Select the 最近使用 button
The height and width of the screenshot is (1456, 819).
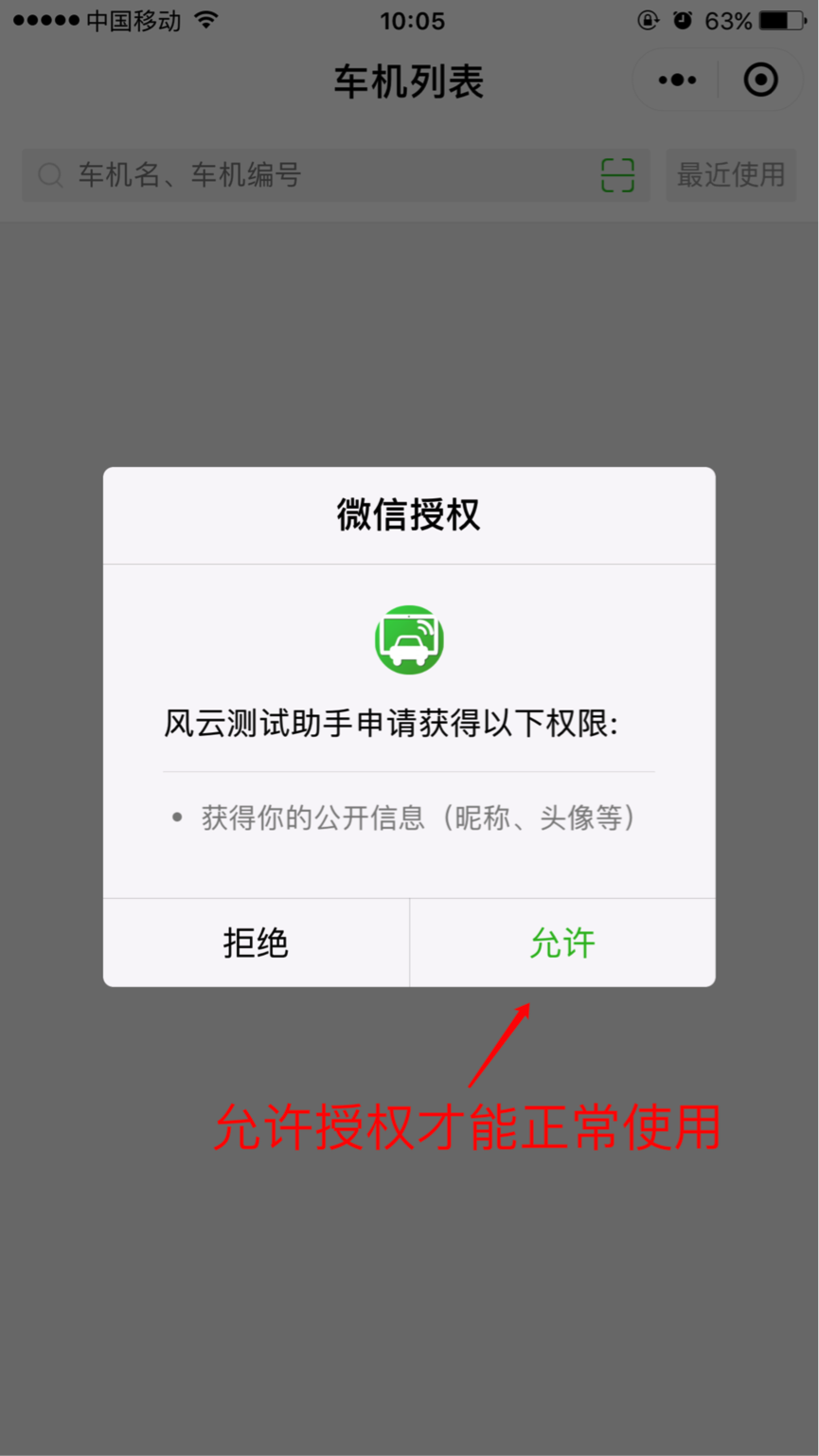pos(731,175)
